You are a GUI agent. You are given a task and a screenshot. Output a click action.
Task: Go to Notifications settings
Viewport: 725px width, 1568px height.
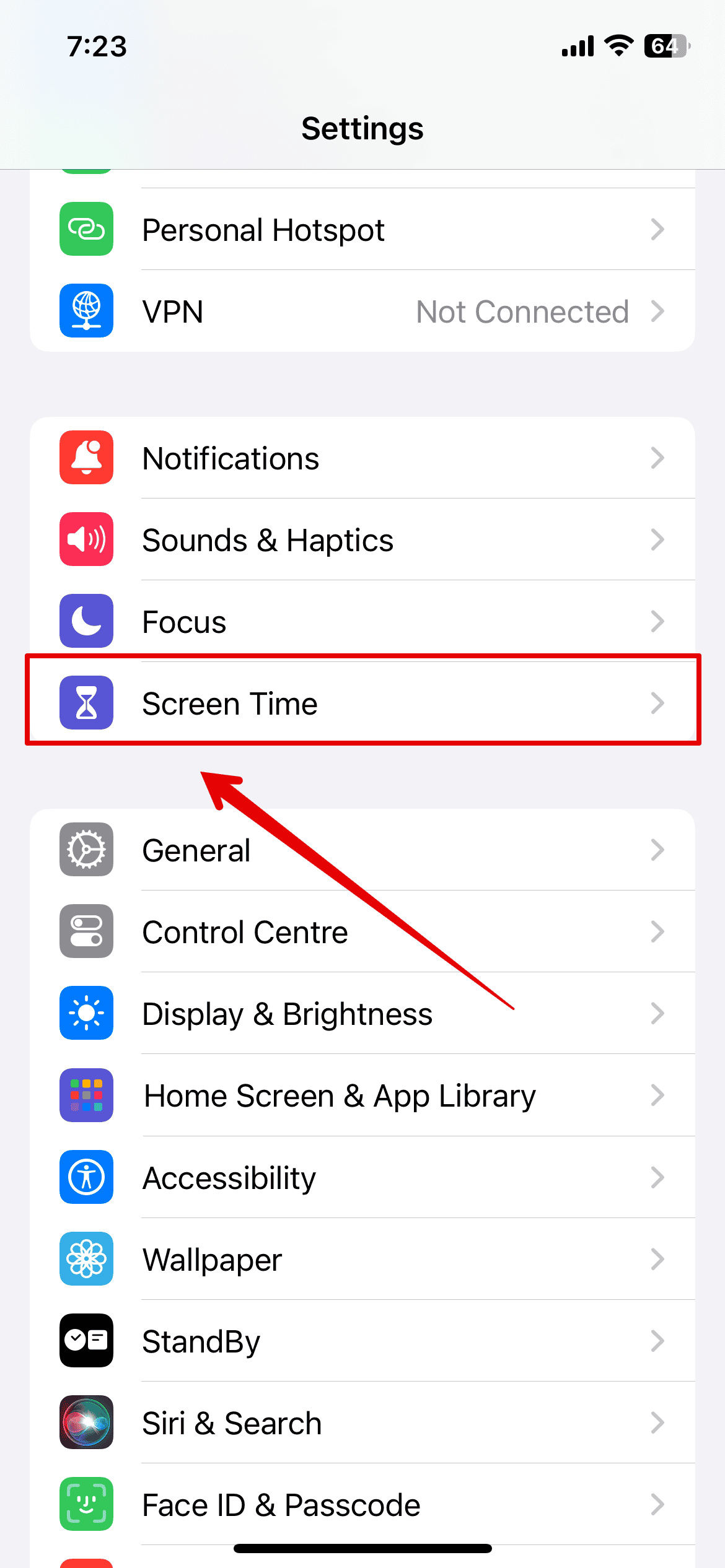(x=362, y=458)
